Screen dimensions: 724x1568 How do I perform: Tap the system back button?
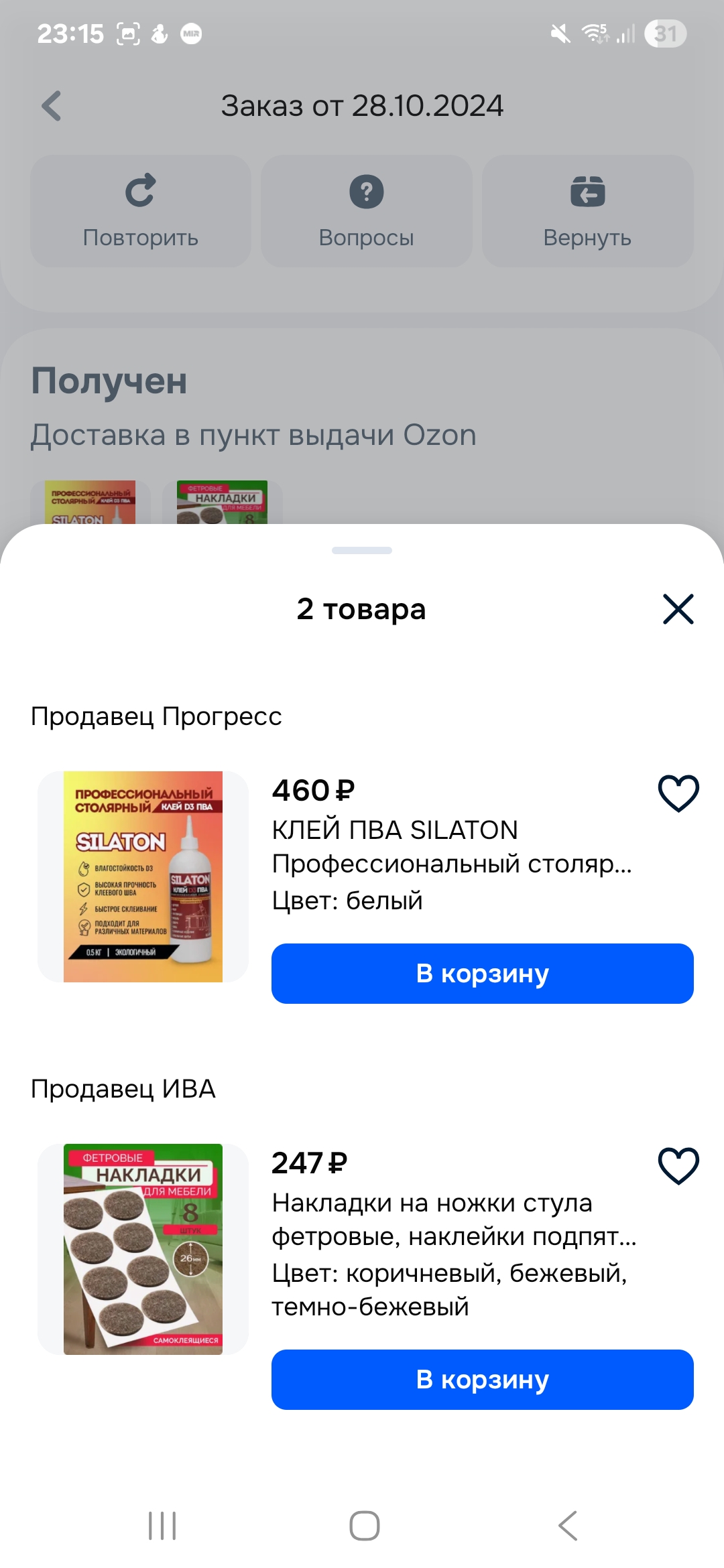click(567, 1526)
